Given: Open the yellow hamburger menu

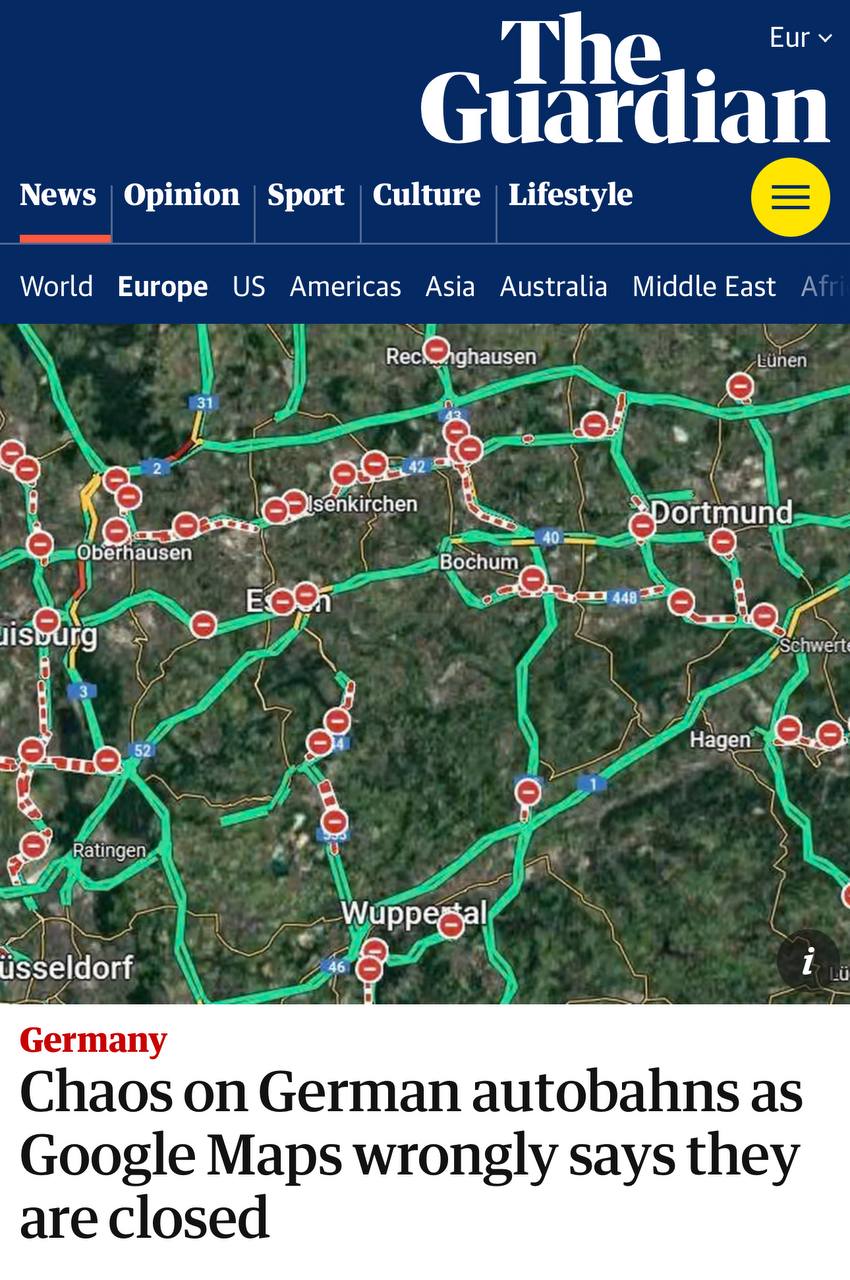Looking at the screenshot, I should tap(790, 197).
